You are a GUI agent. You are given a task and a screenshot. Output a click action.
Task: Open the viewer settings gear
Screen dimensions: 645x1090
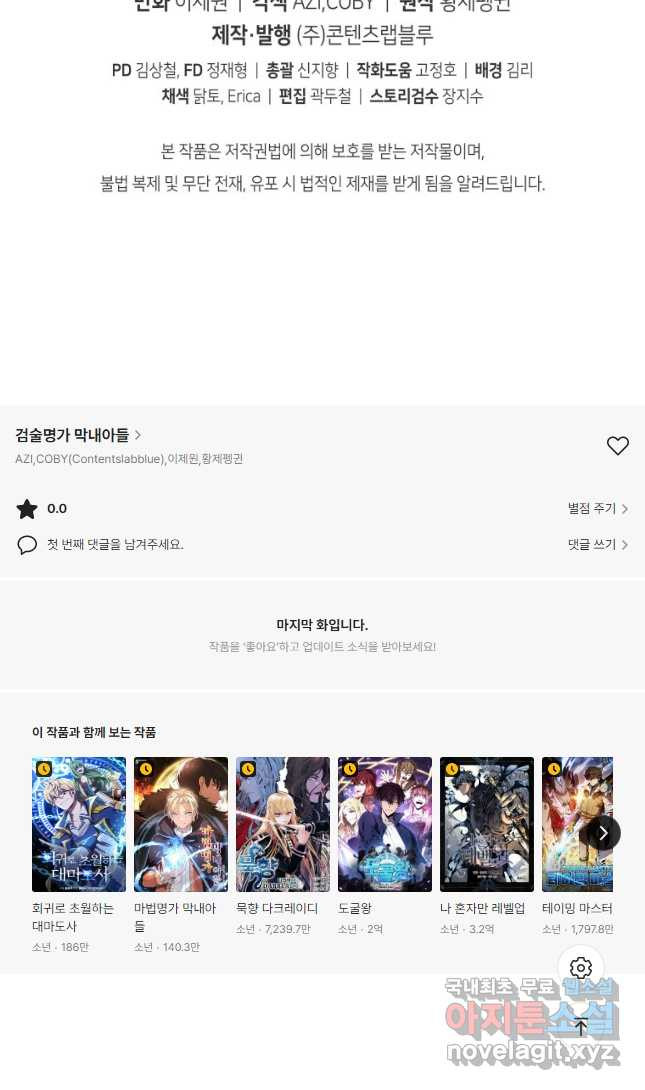(x=581, y=968)
